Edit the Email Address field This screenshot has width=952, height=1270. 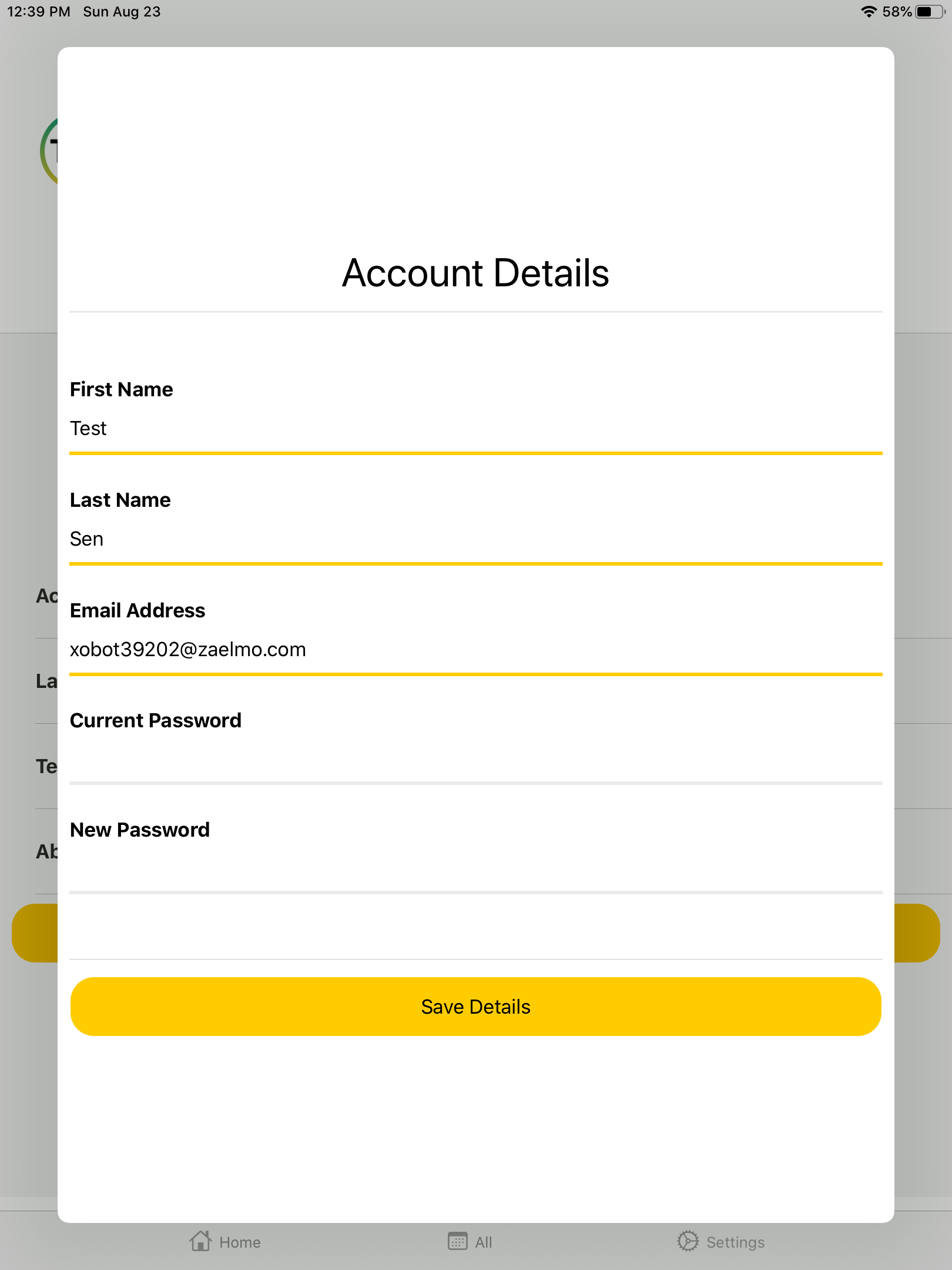click(x=475, y=650)
